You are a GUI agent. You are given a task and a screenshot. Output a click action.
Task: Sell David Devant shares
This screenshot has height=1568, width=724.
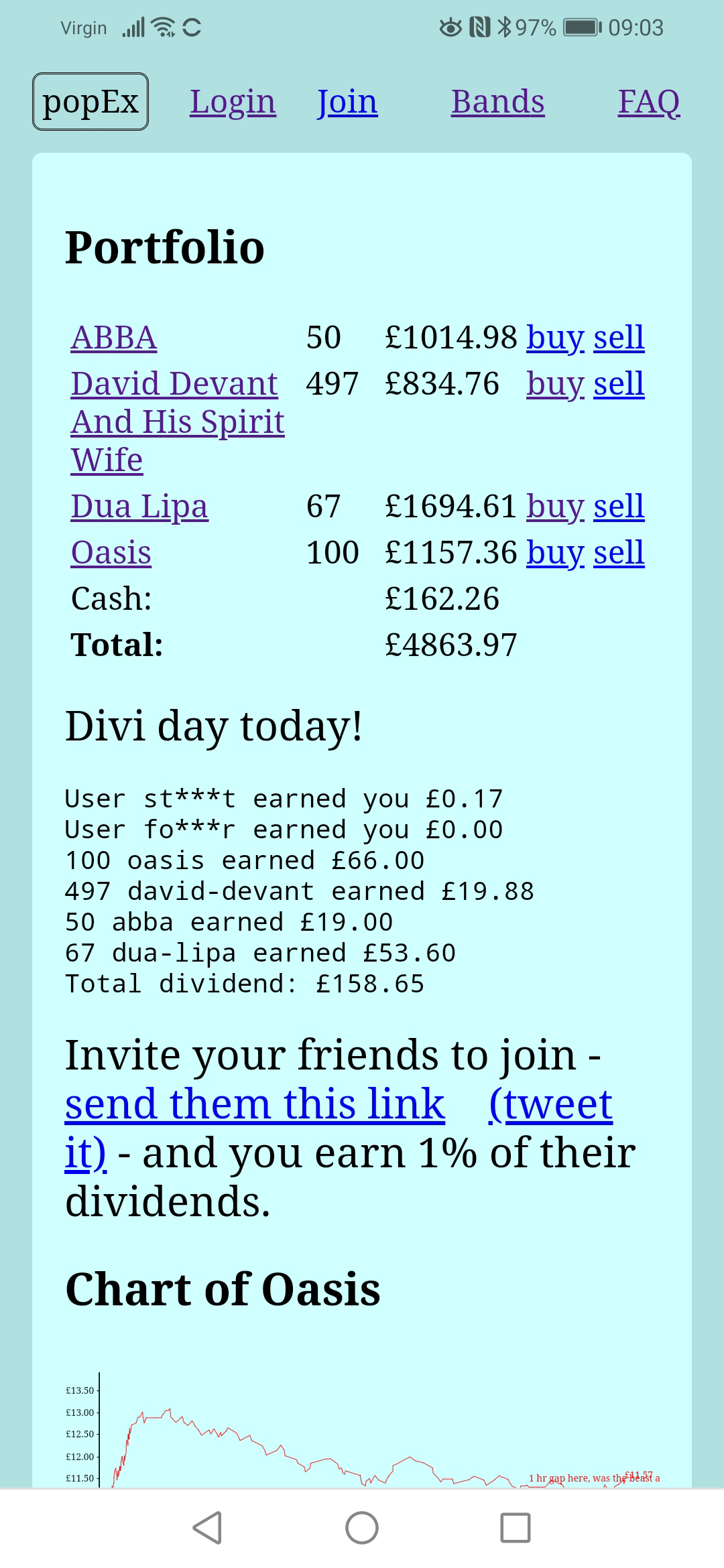coord(619,384)
